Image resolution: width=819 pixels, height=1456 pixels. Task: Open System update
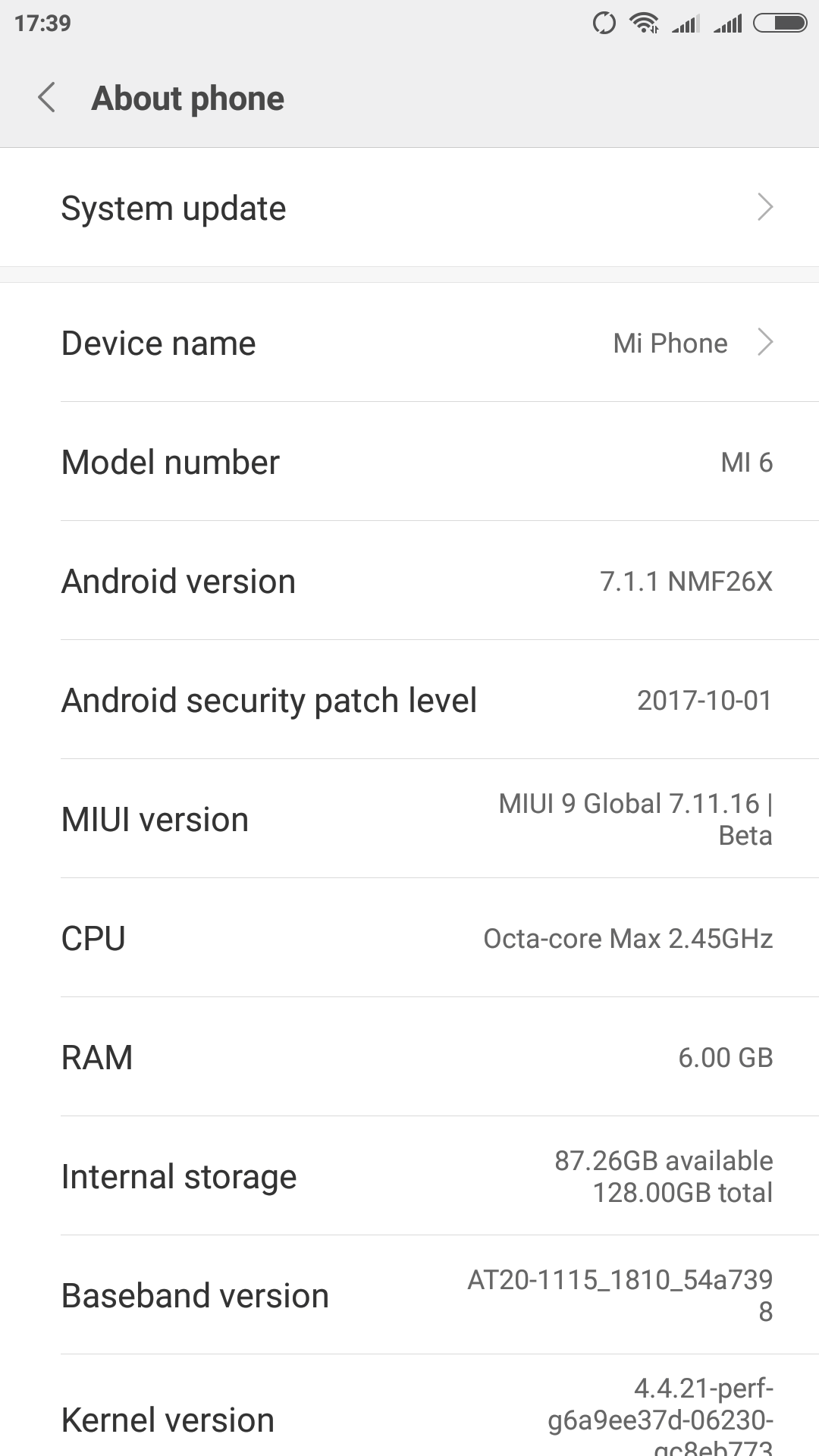[409, 207]
